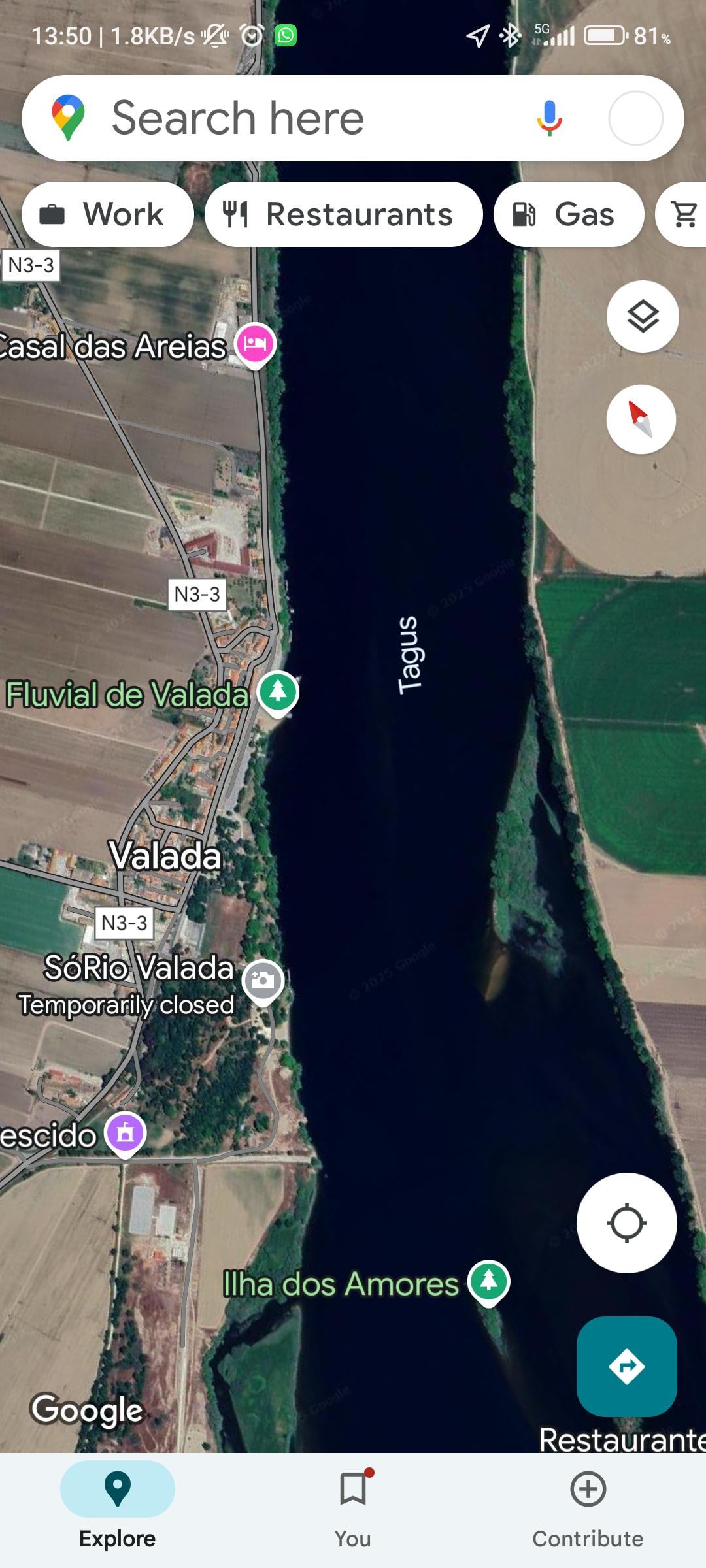
Task: Start voice search with the microphone
Action: pos(549,118)
